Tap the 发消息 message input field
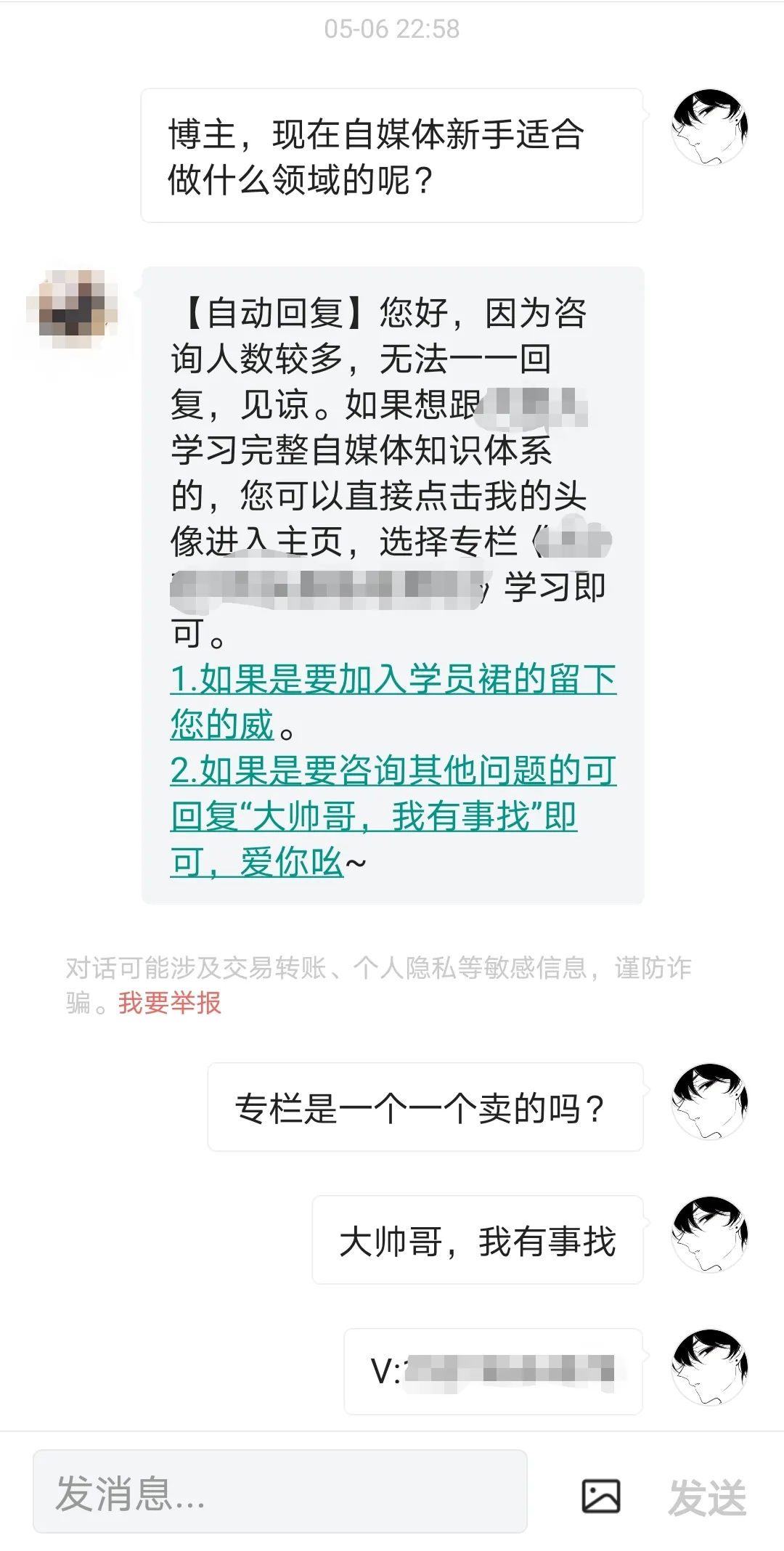Screen dimensions: 784x1551 point(279,1492)
